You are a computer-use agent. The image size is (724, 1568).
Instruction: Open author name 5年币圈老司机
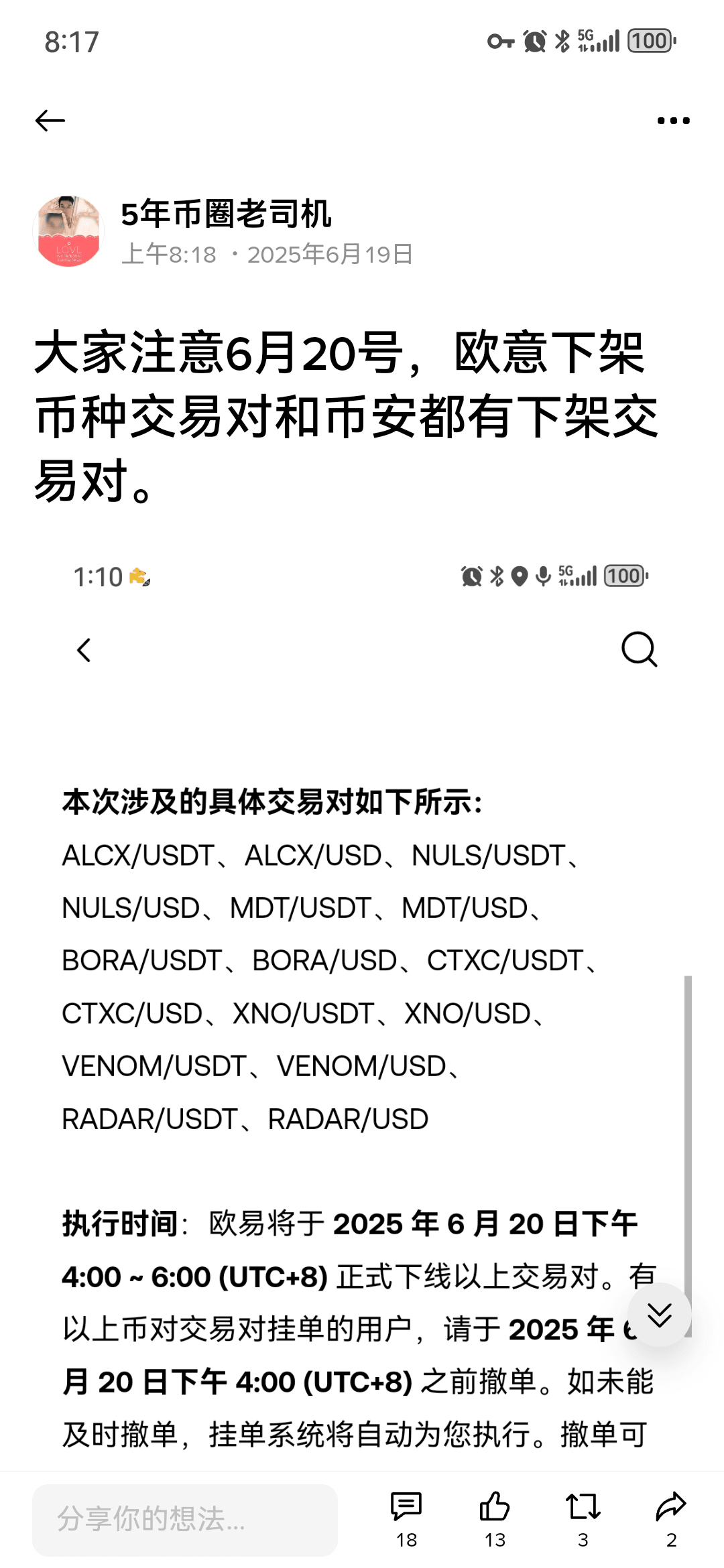226,214
